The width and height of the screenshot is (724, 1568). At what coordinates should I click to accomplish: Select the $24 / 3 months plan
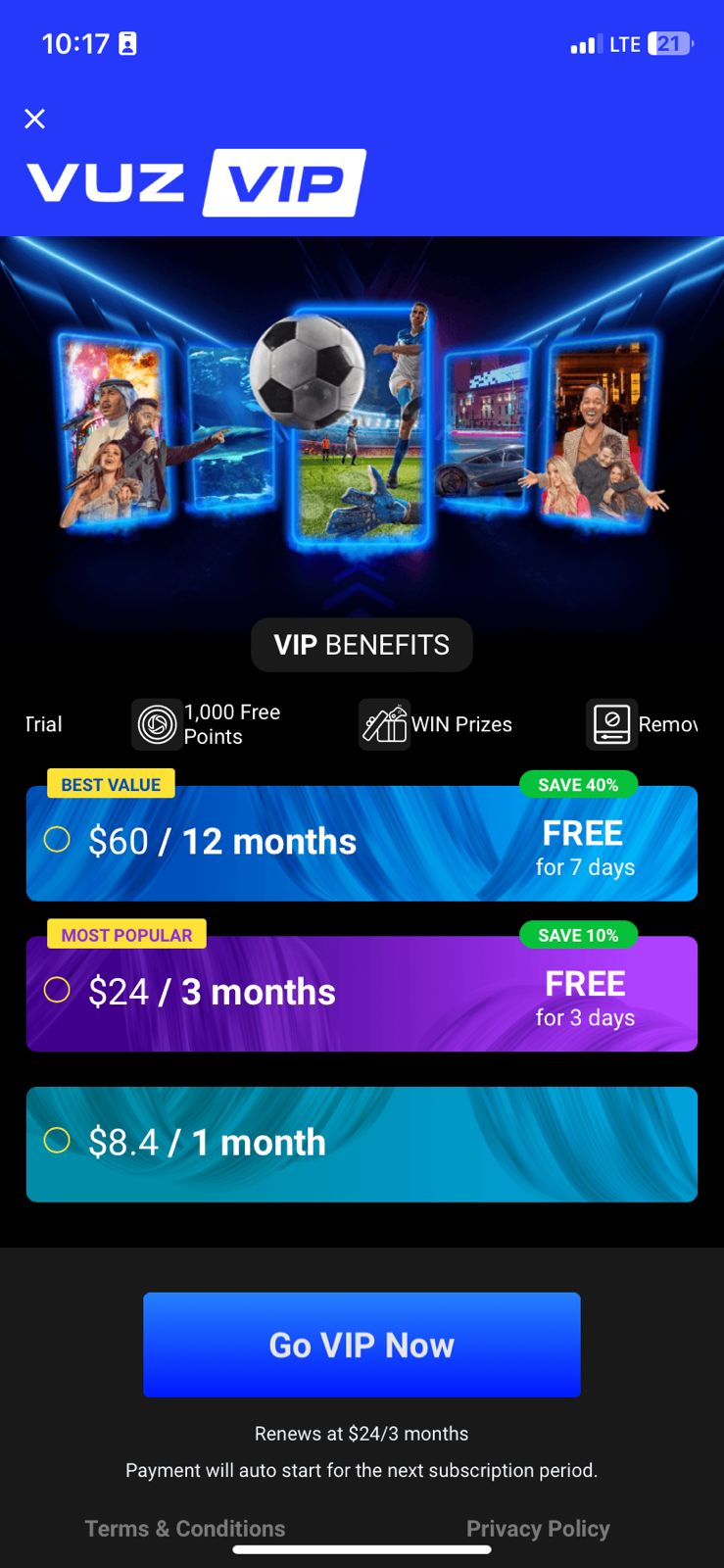coord(362,992)
